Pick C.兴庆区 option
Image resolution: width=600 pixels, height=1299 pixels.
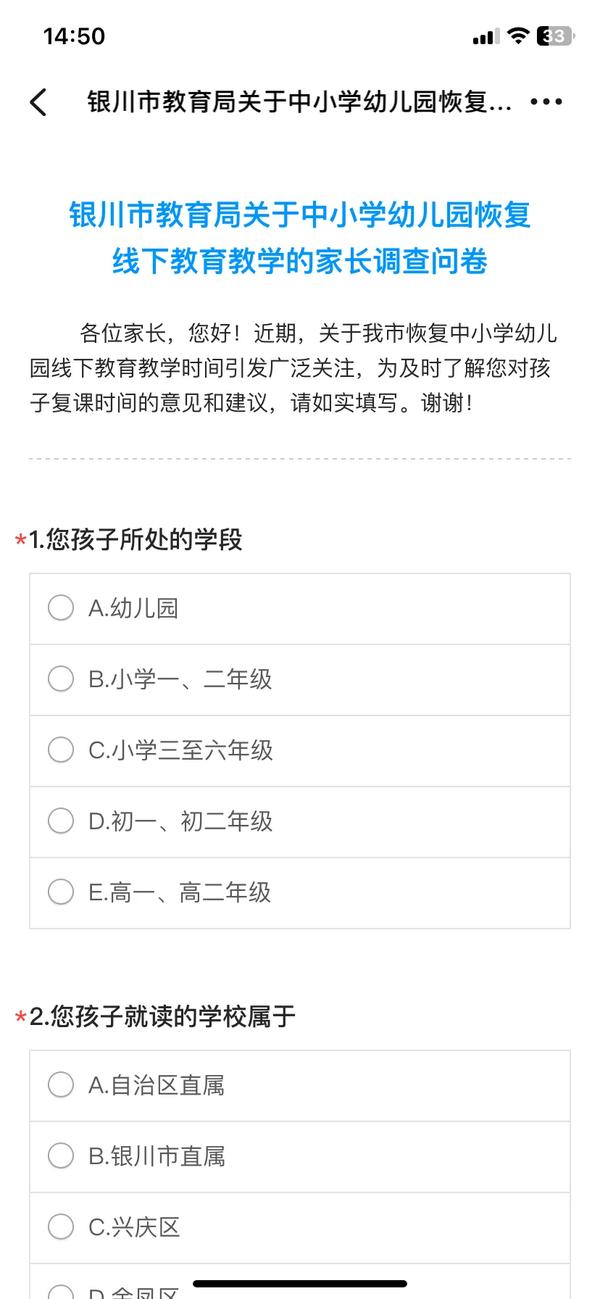[300, 1228]
